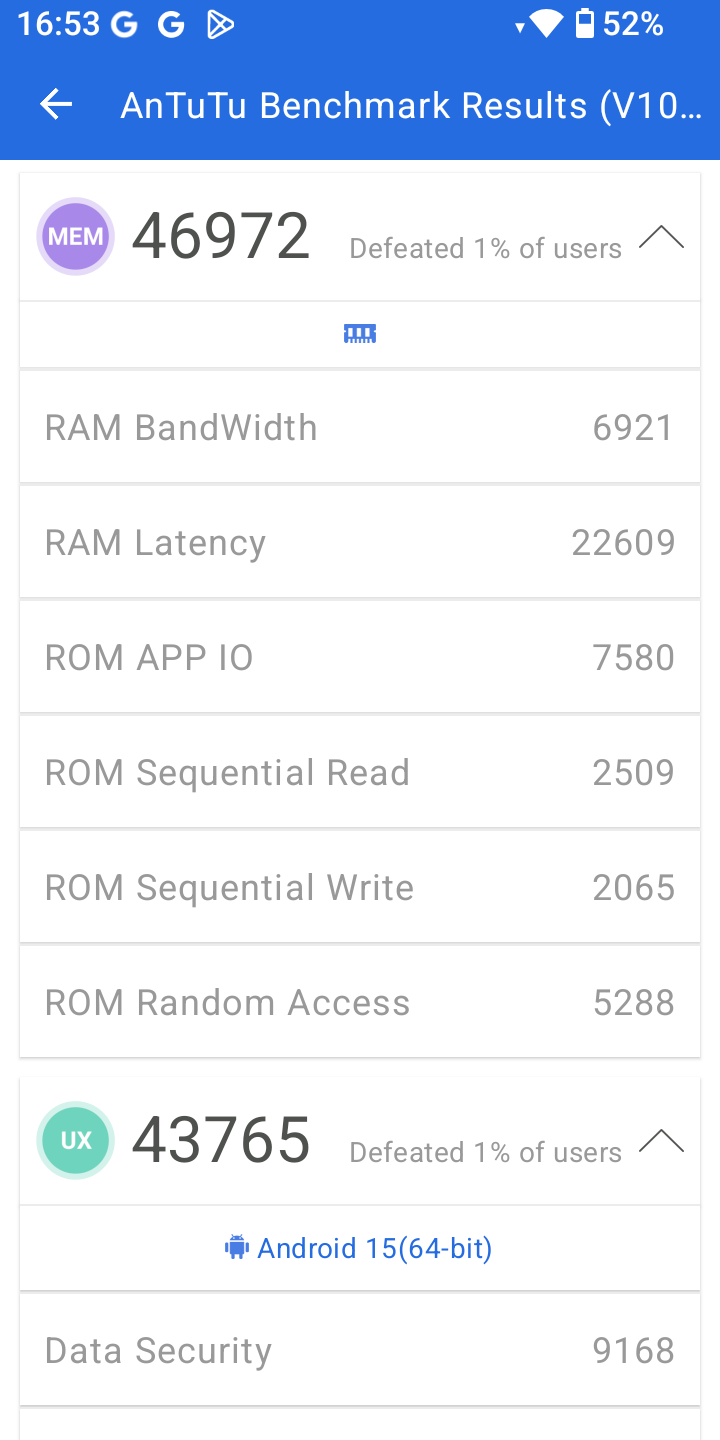The width and height of the screenshot is (720, 1440).
Task: Collapse the MEM score section
Action: pyautogui.click(x=661, y=238)
